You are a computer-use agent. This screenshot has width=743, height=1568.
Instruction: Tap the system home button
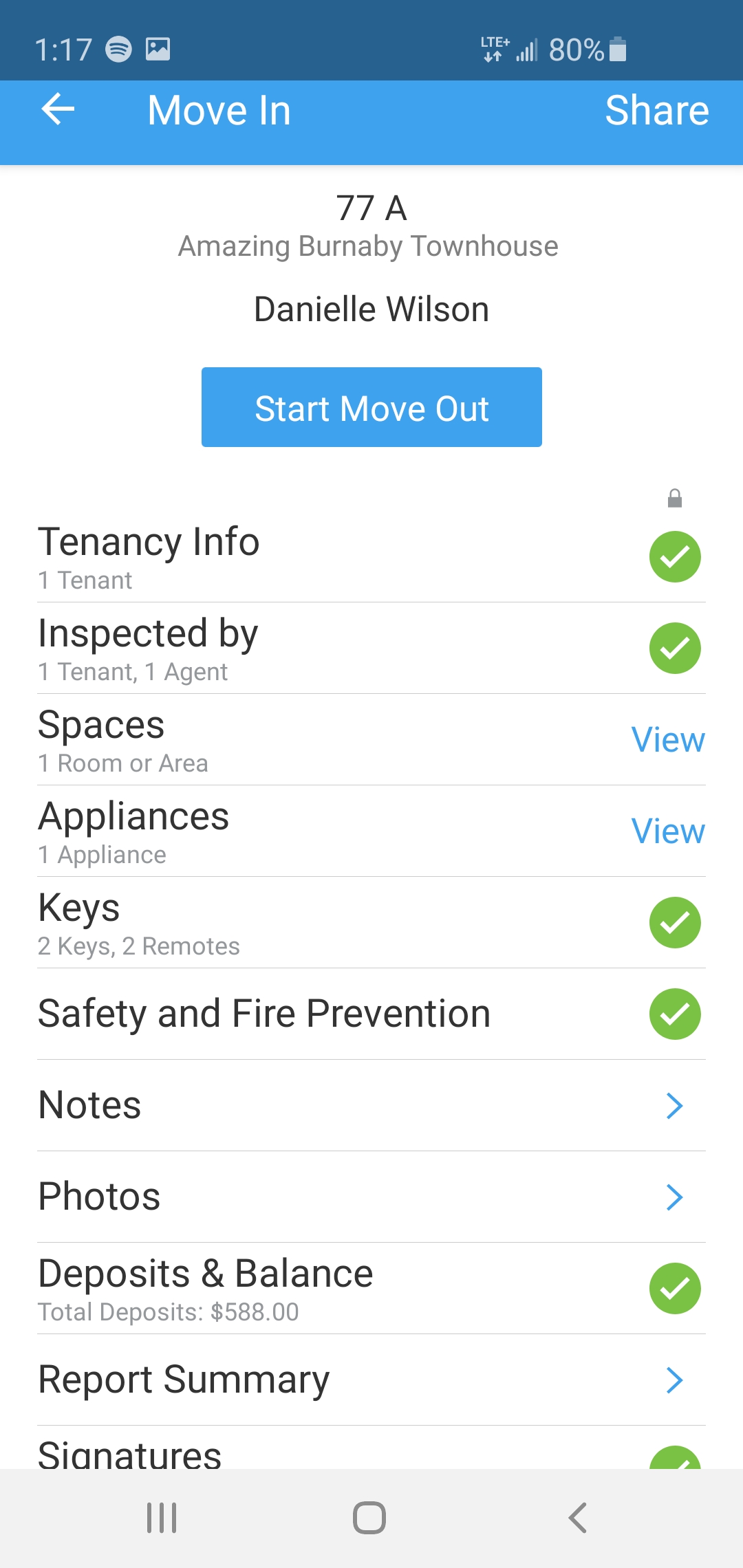pyautogui.click(x=369, y=1518)
